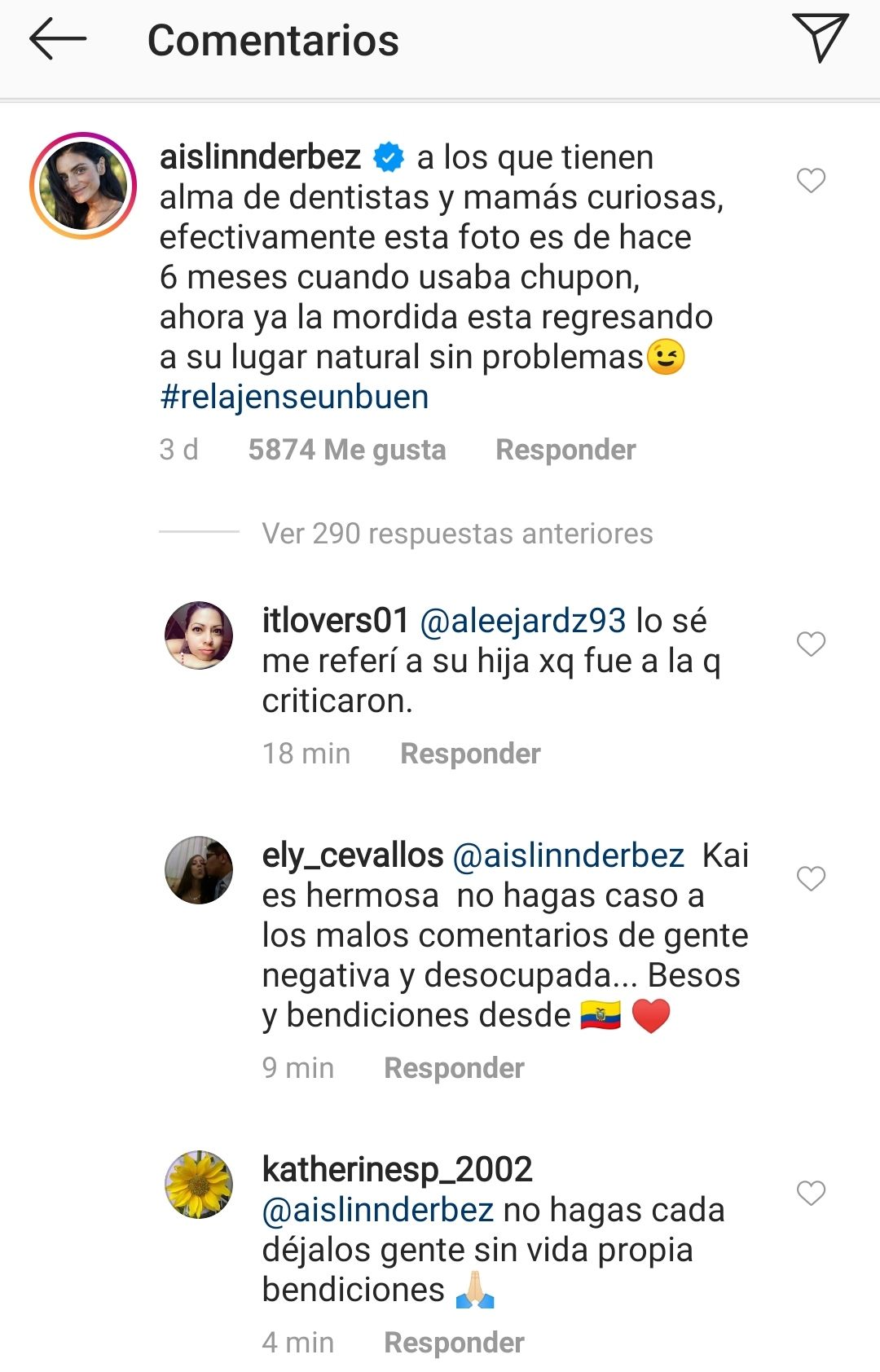Go back from Comentarios
The height and width of the screenshot is (1372, 880).
(57, 38)
